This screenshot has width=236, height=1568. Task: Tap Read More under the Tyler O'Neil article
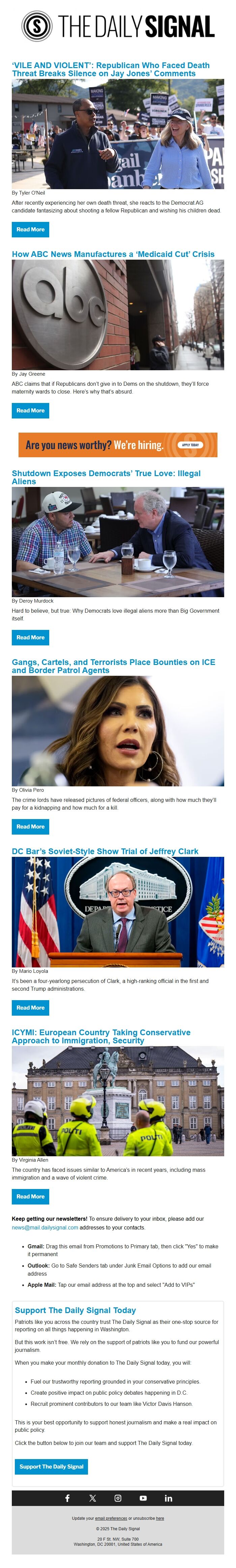[30, 230]
